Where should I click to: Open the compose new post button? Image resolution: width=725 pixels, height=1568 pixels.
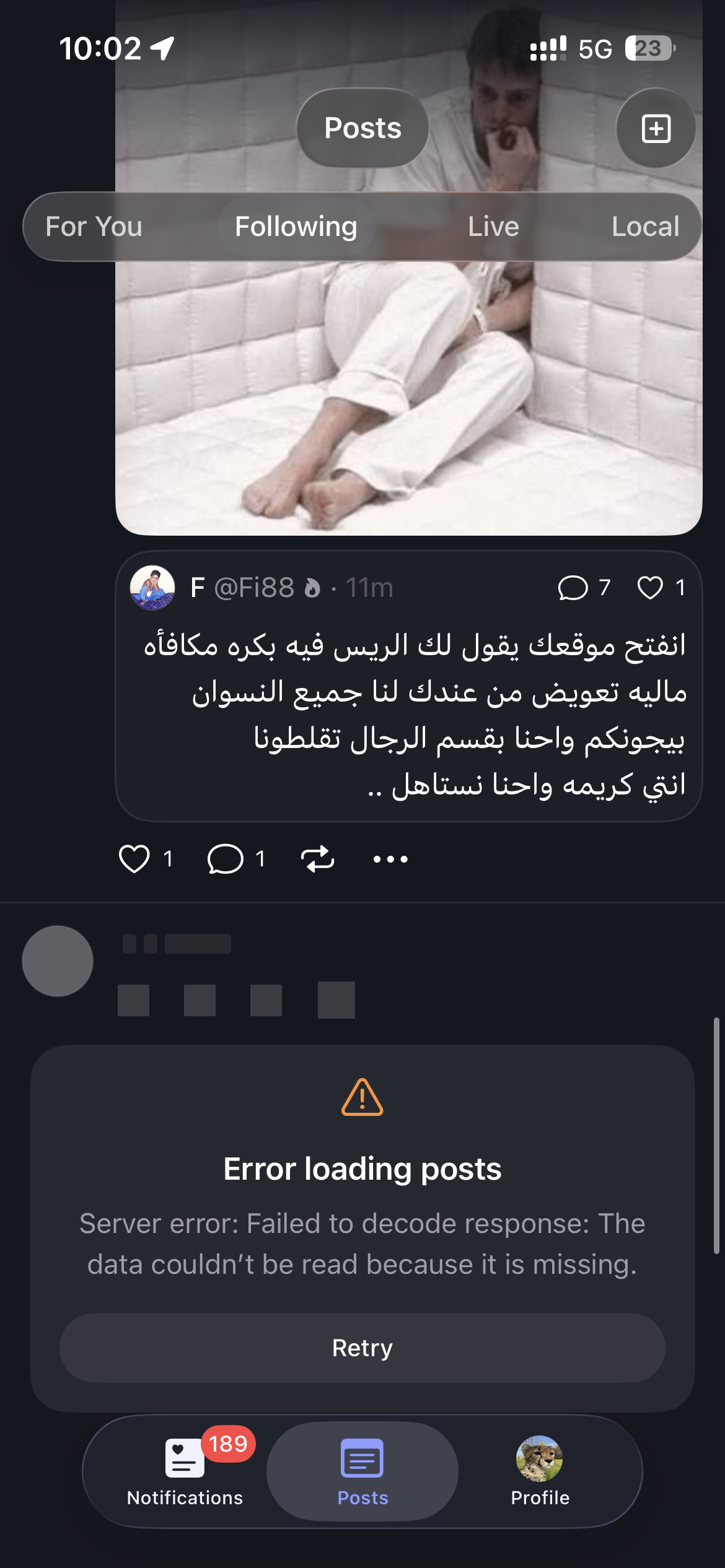click(x=655, y=128)
